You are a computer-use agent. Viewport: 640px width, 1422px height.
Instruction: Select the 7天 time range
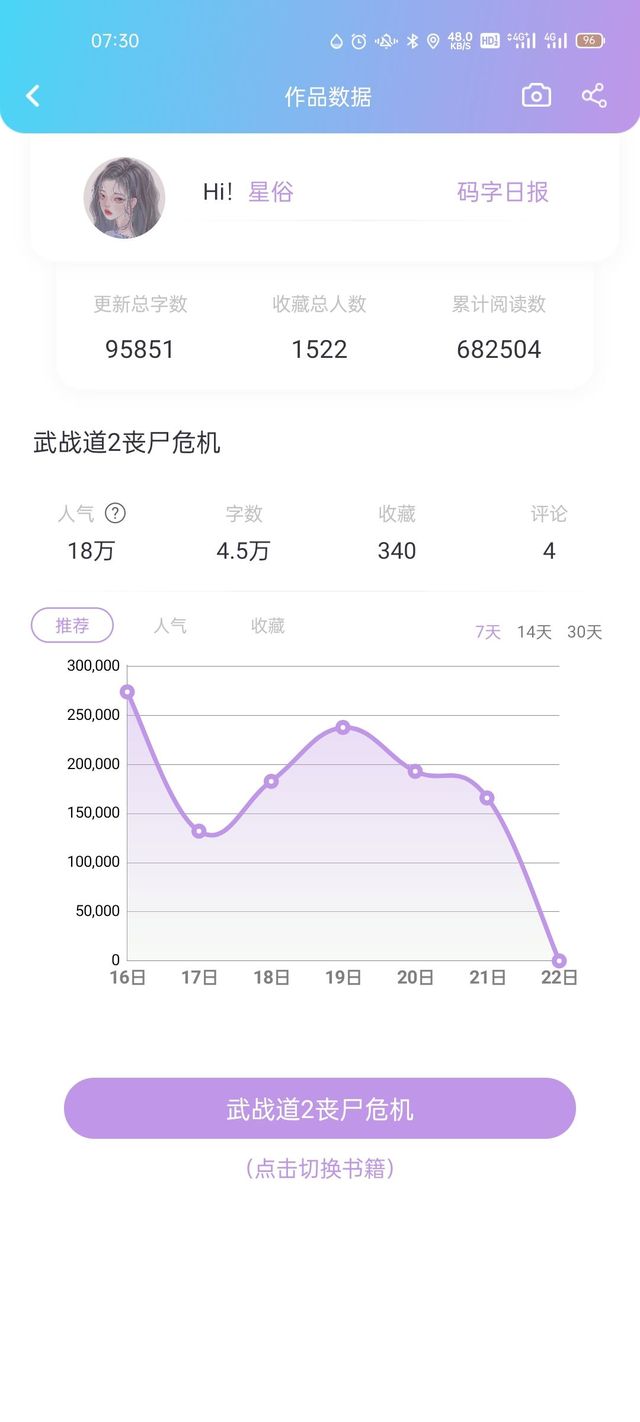pos(488,632)
